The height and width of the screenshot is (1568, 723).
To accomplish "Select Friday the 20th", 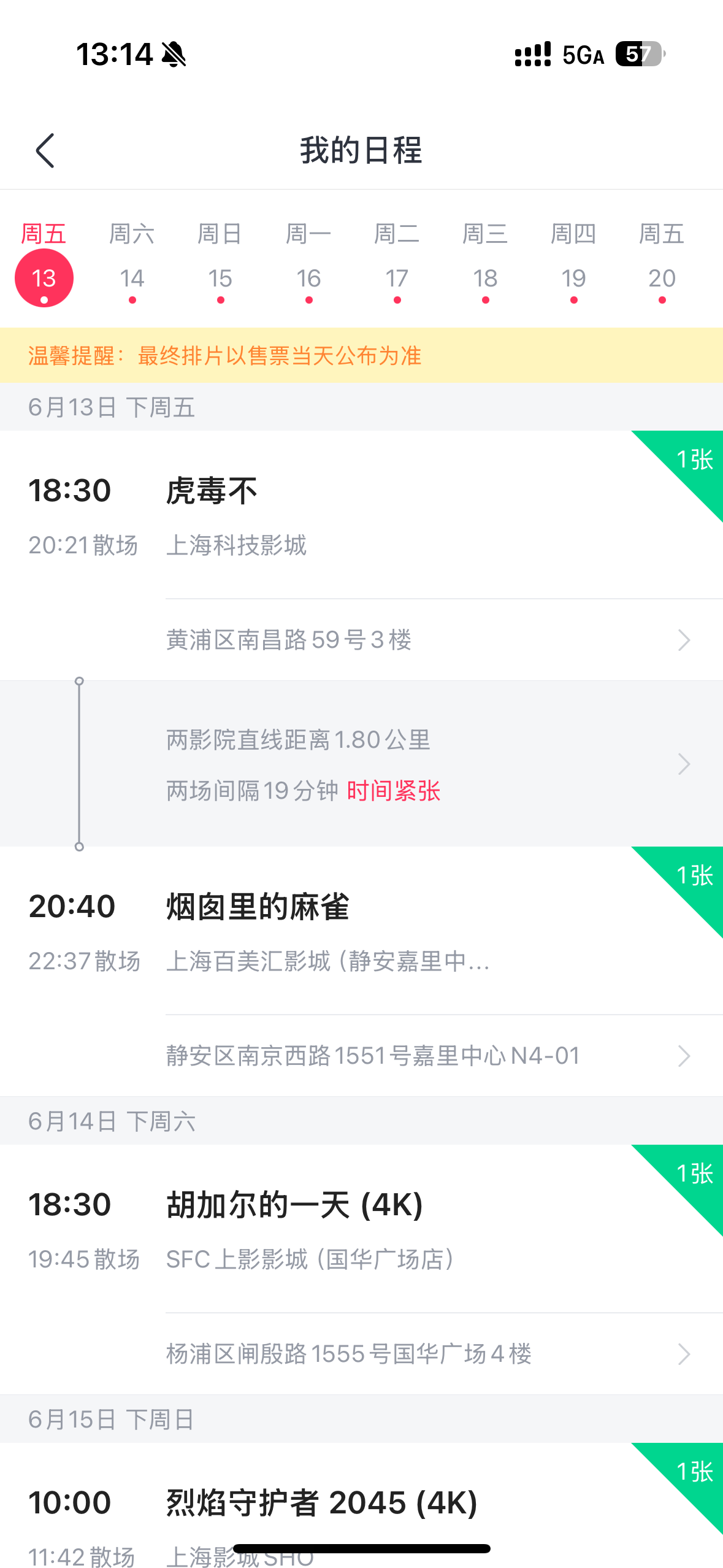I will click(662, 264).
